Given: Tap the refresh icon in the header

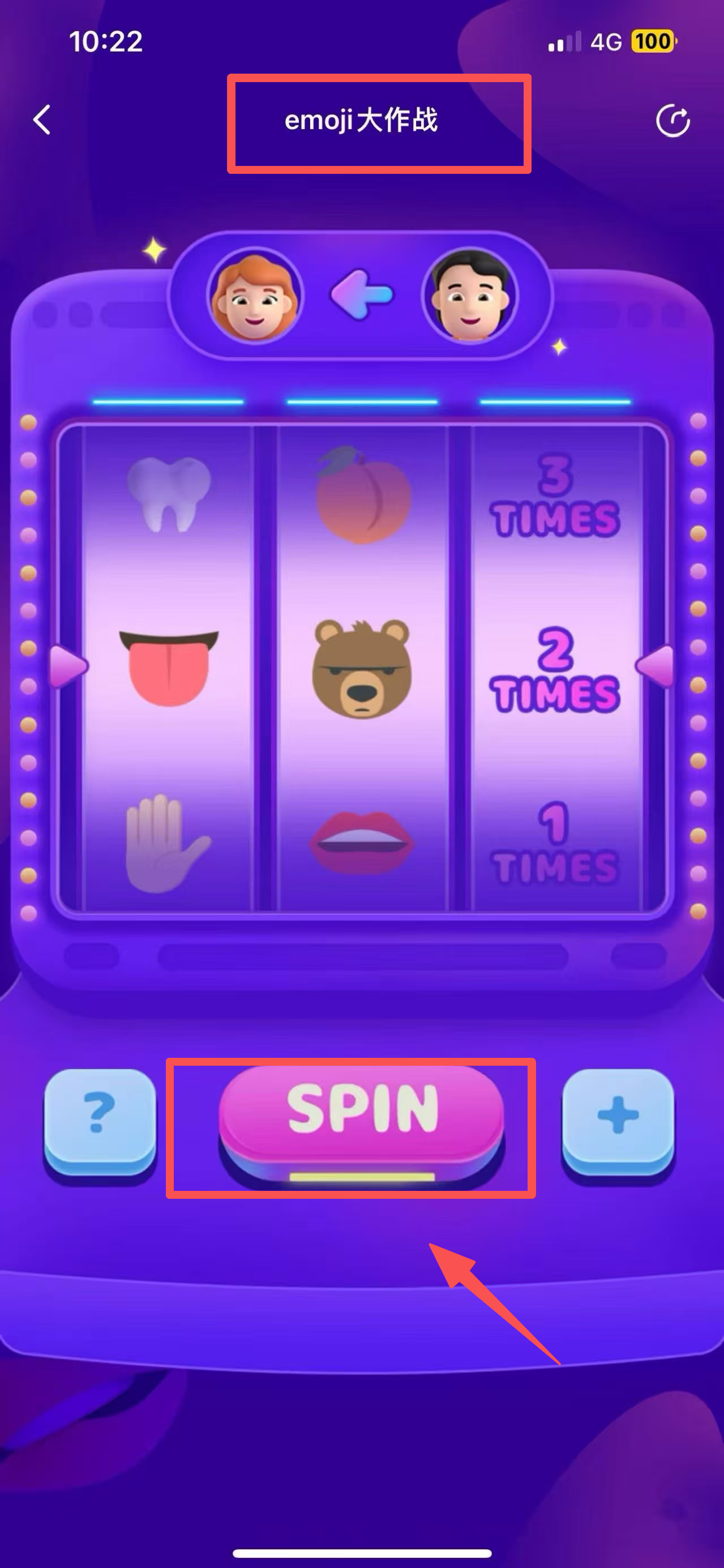Looking at the screenshot, I should (672, 121).
